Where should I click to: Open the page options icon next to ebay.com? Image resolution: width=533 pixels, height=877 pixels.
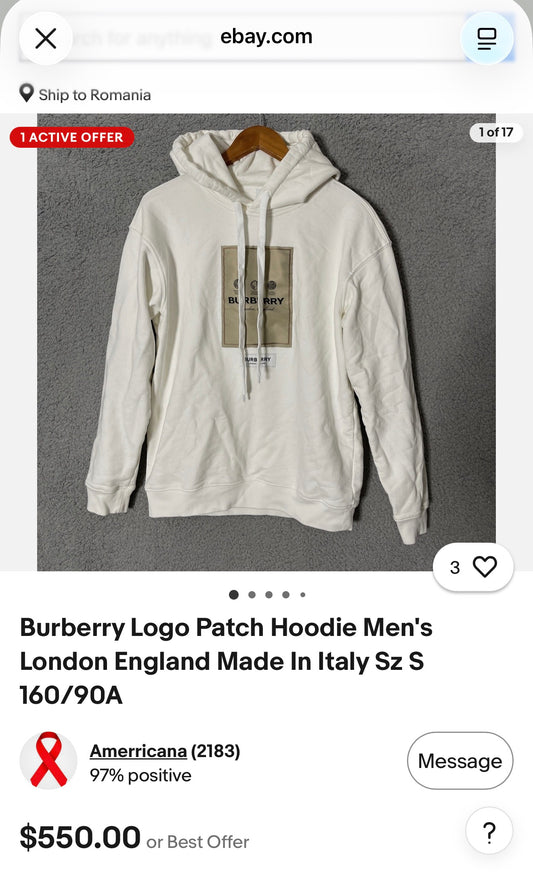487,39
